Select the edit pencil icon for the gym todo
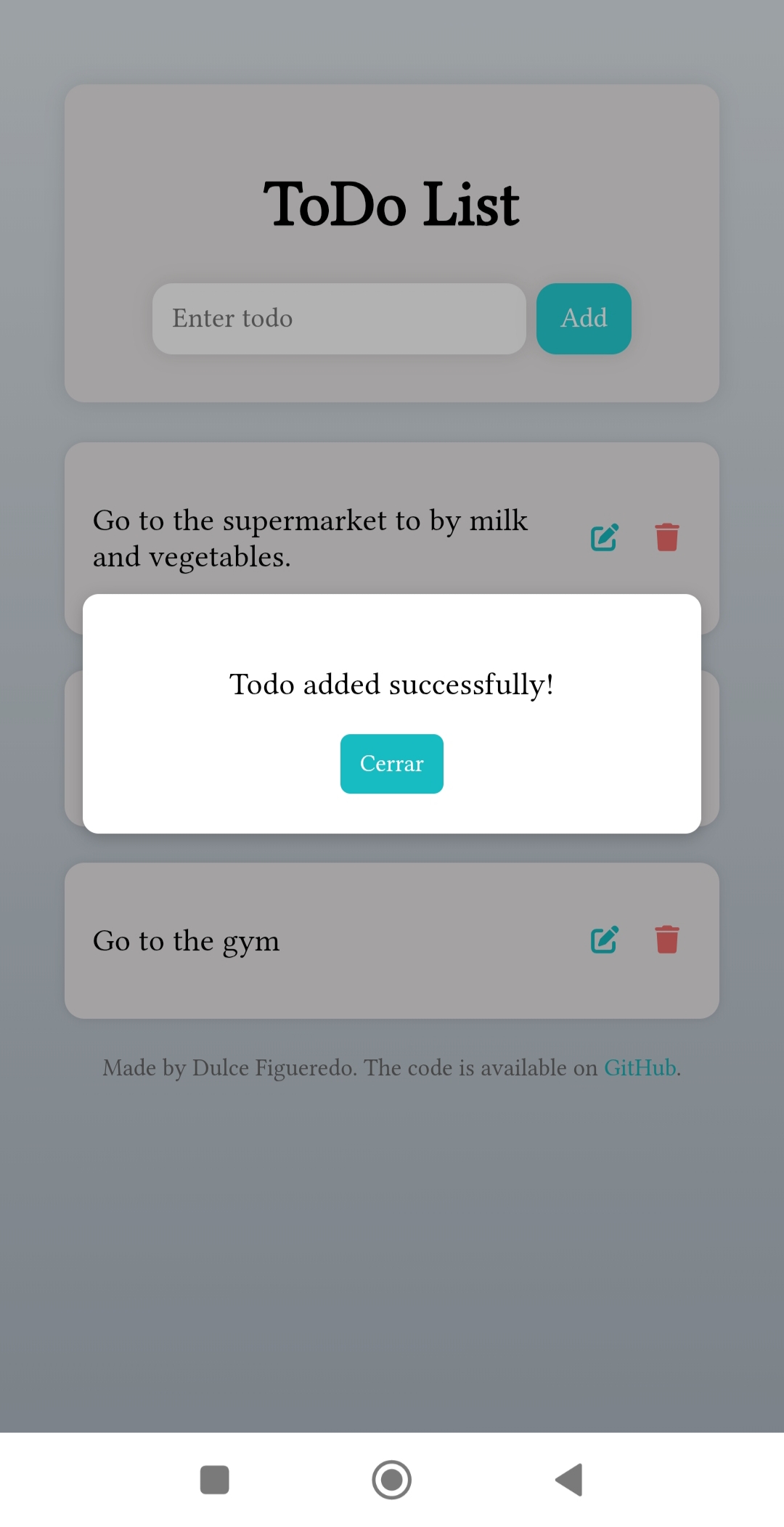 605,940
